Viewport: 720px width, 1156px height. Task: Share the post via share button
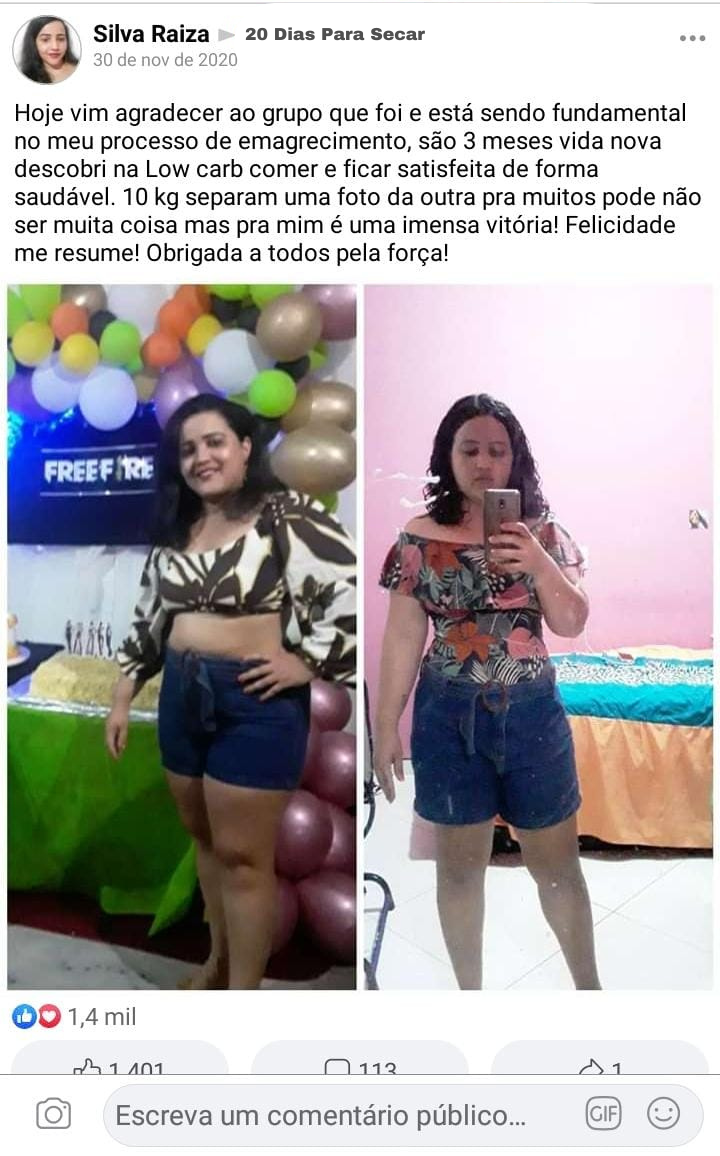600,1064
